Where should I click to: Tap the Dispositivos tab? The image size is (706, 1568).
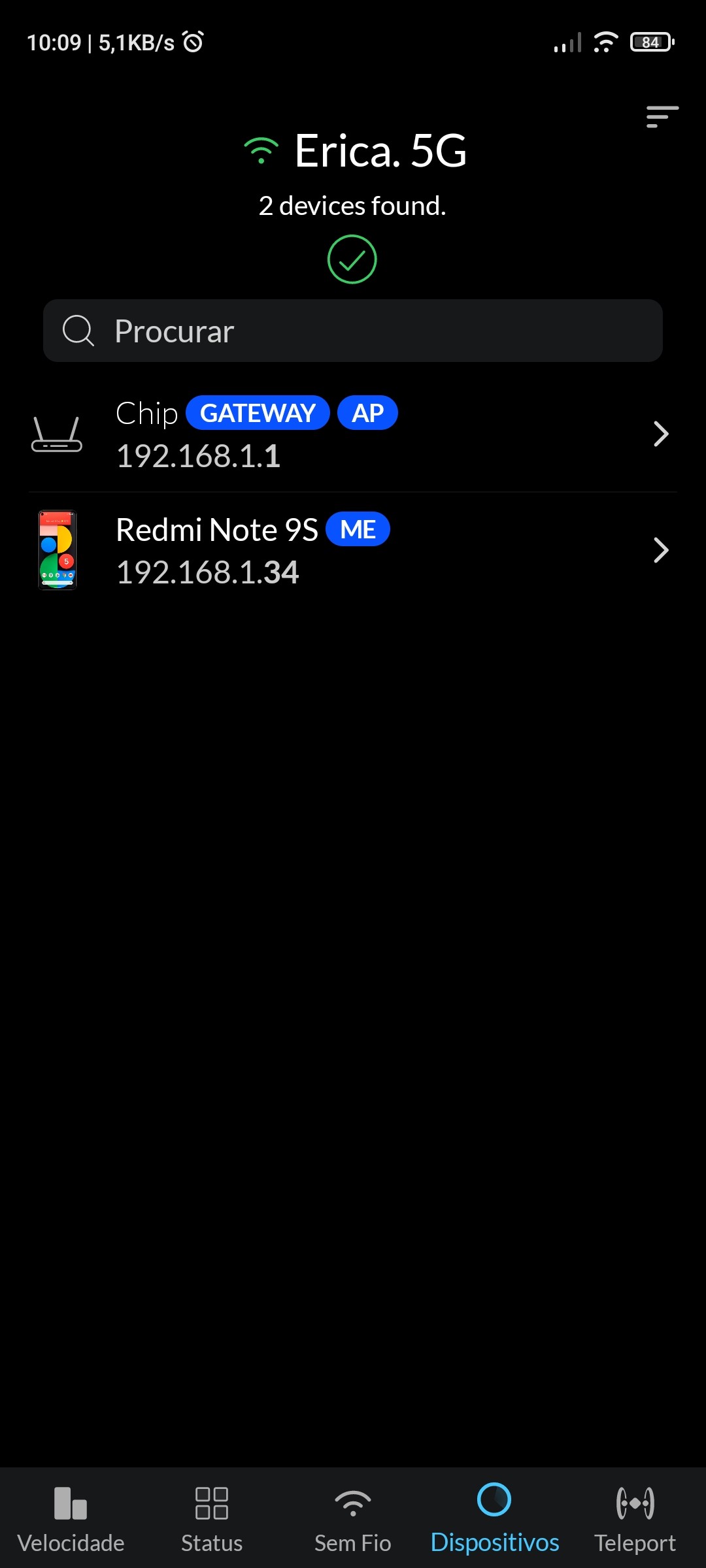coord(494,1518)
